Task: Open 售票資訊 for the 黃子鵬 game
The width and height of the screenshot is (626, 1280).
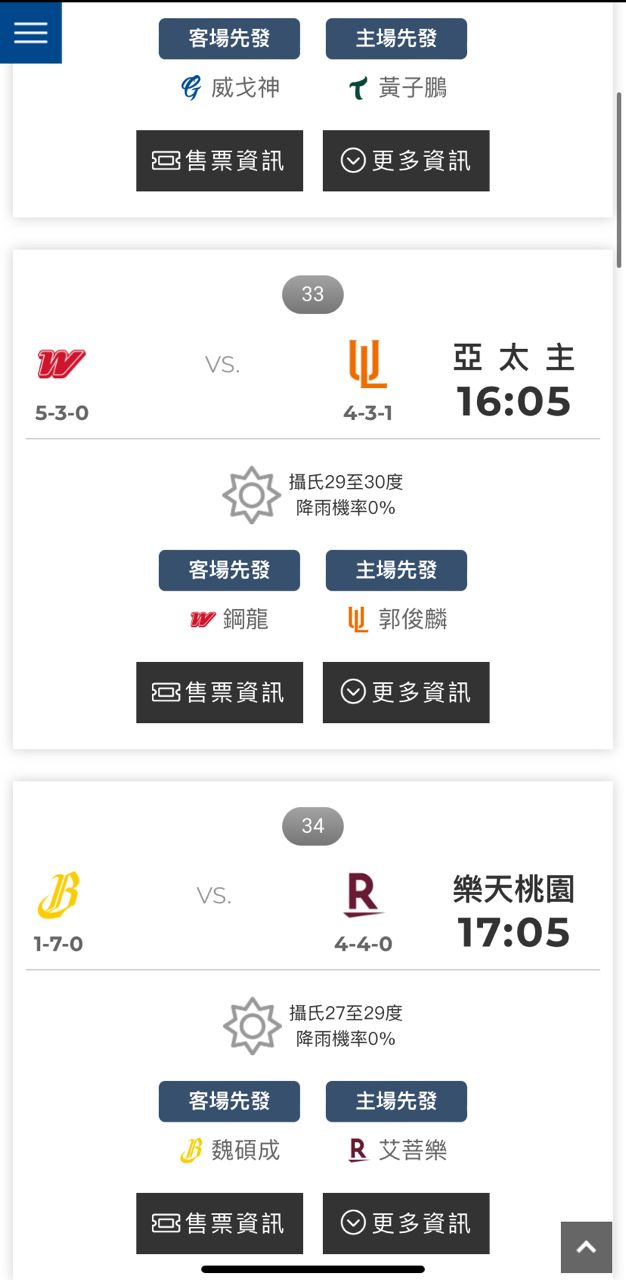Action: click(x=219, y=160)
